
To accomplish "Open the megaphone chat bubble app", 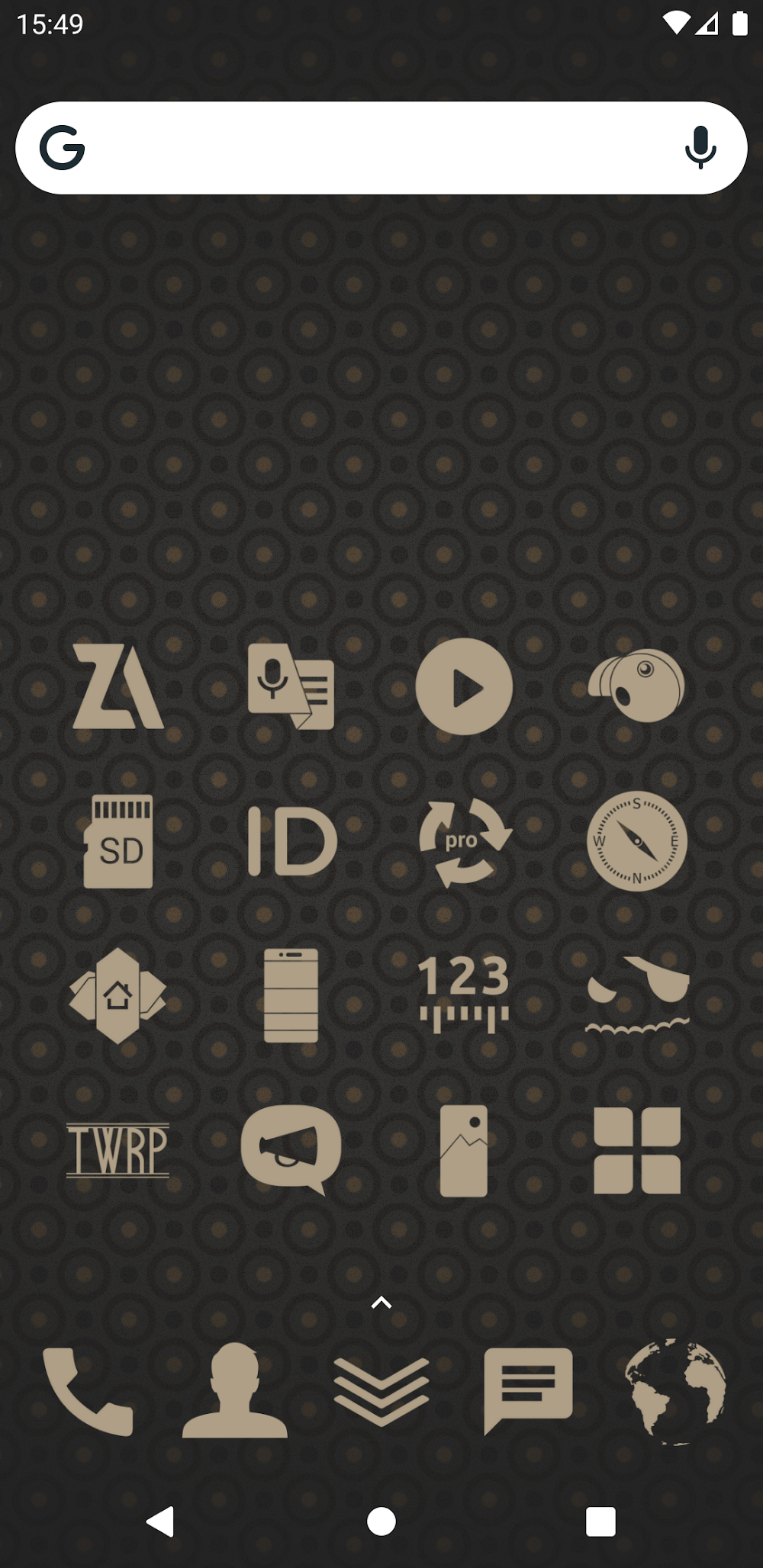I will pos(291,1149).
